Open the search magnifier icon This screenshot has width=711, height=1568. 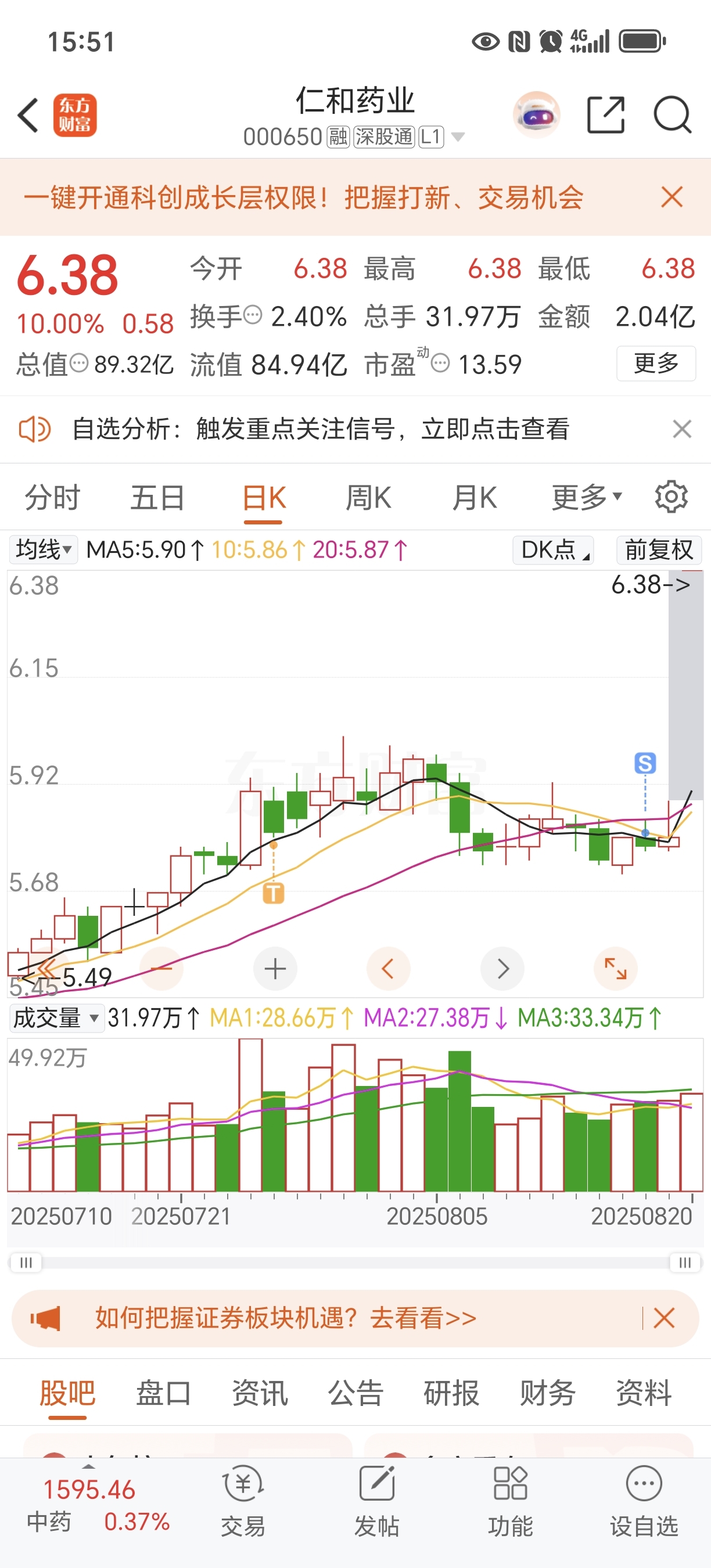672,114
